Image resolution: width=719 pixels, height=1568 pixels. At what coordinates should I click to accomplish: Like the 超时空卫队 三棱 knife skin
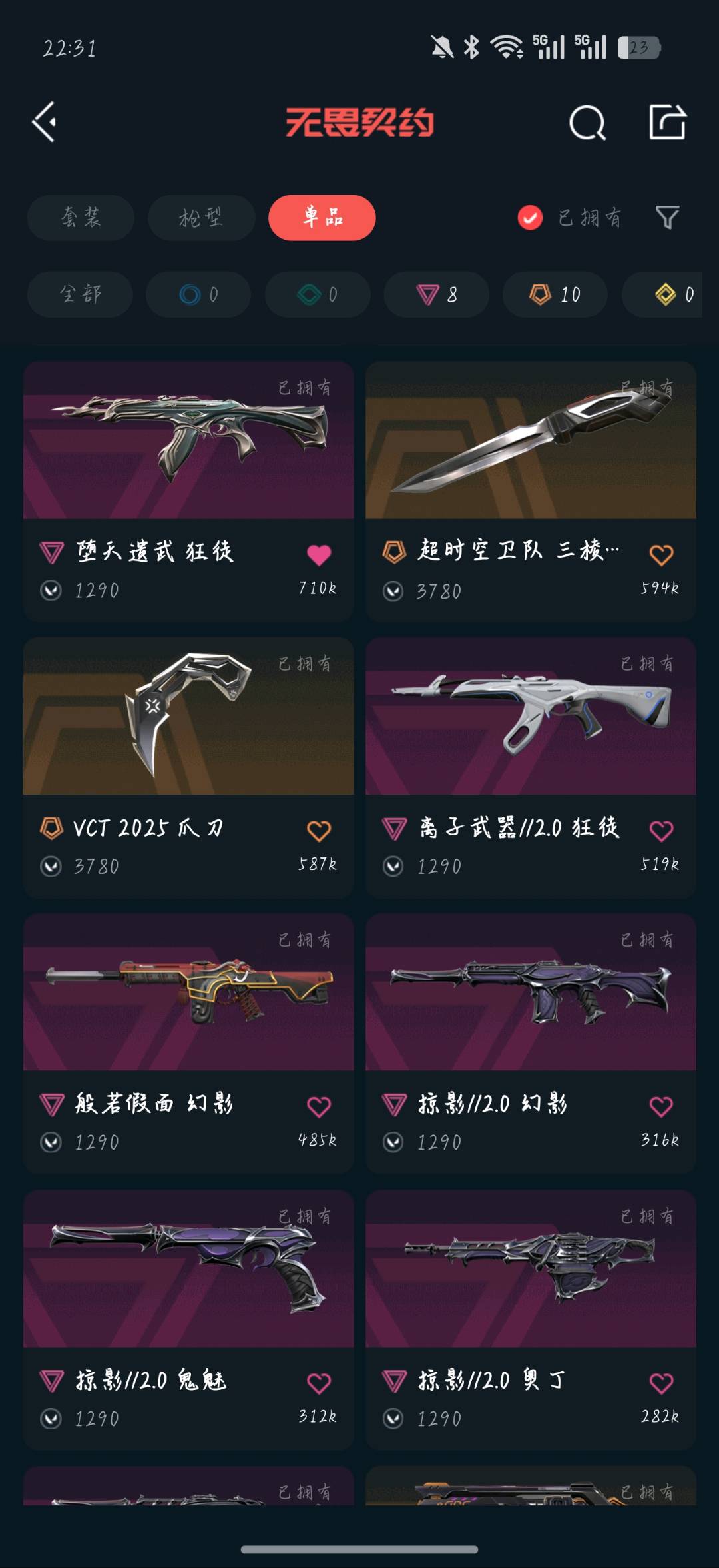[x=661, y=555]
